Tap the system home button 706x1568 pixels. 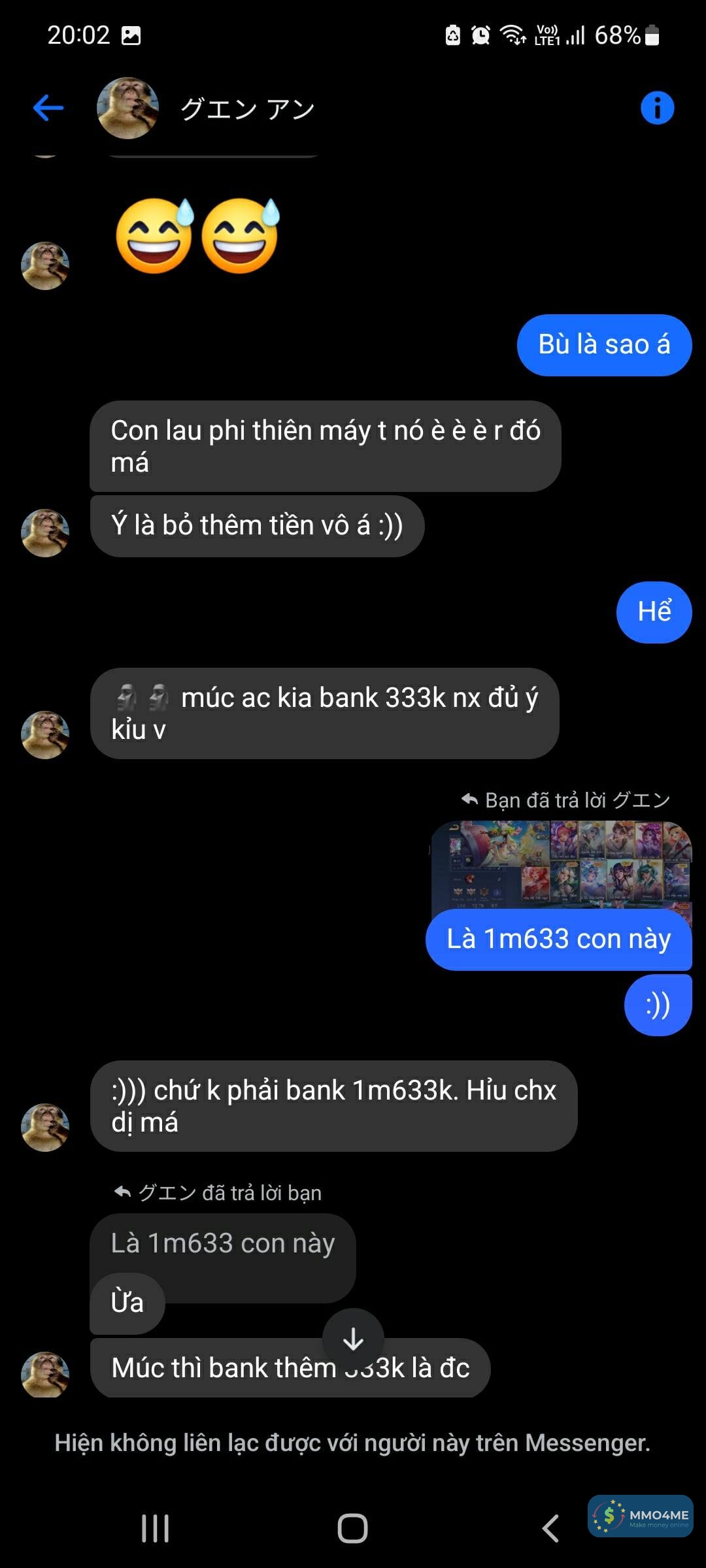tap(352, 1528)
